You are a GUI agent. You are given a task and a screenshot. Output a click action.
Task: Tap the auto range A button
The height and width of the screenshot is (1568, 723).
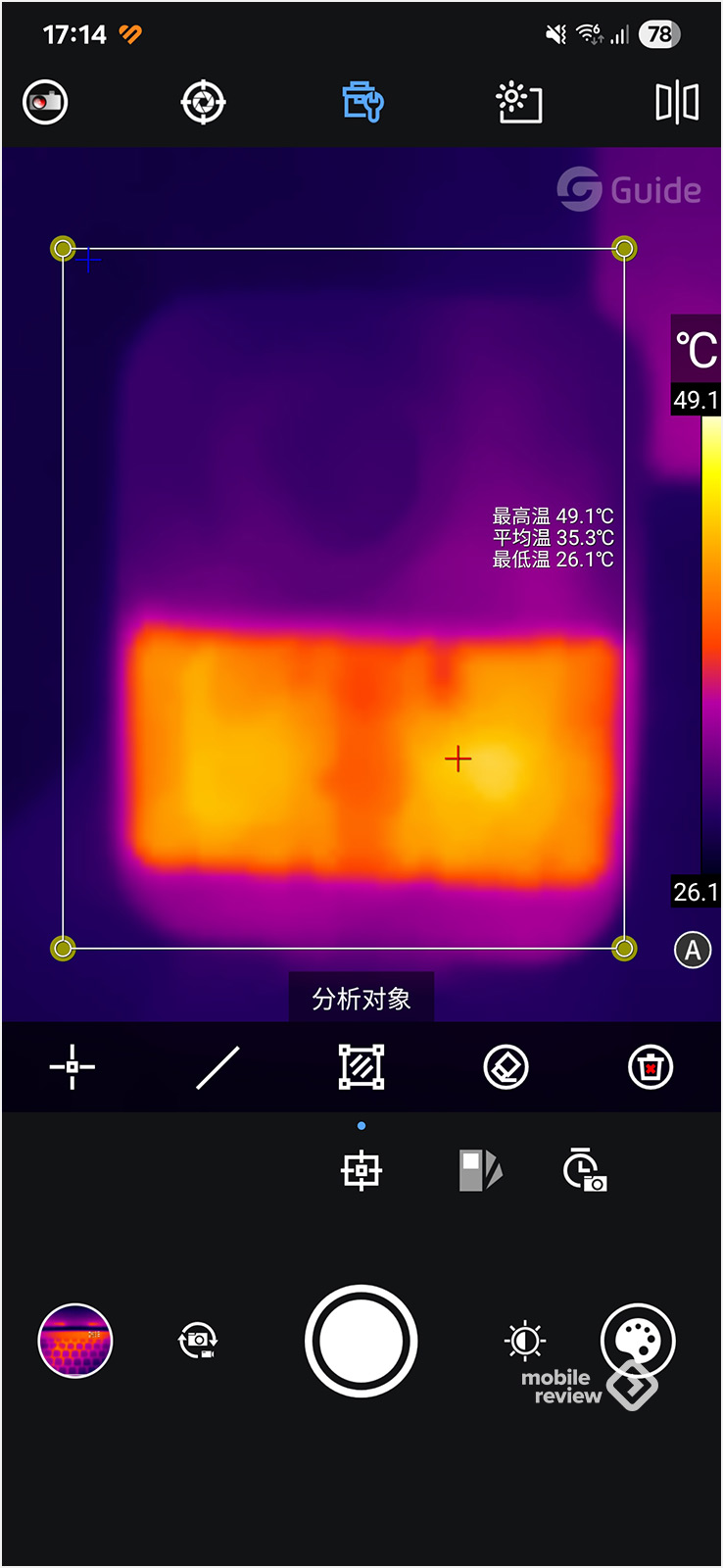(x=693, y=950)
